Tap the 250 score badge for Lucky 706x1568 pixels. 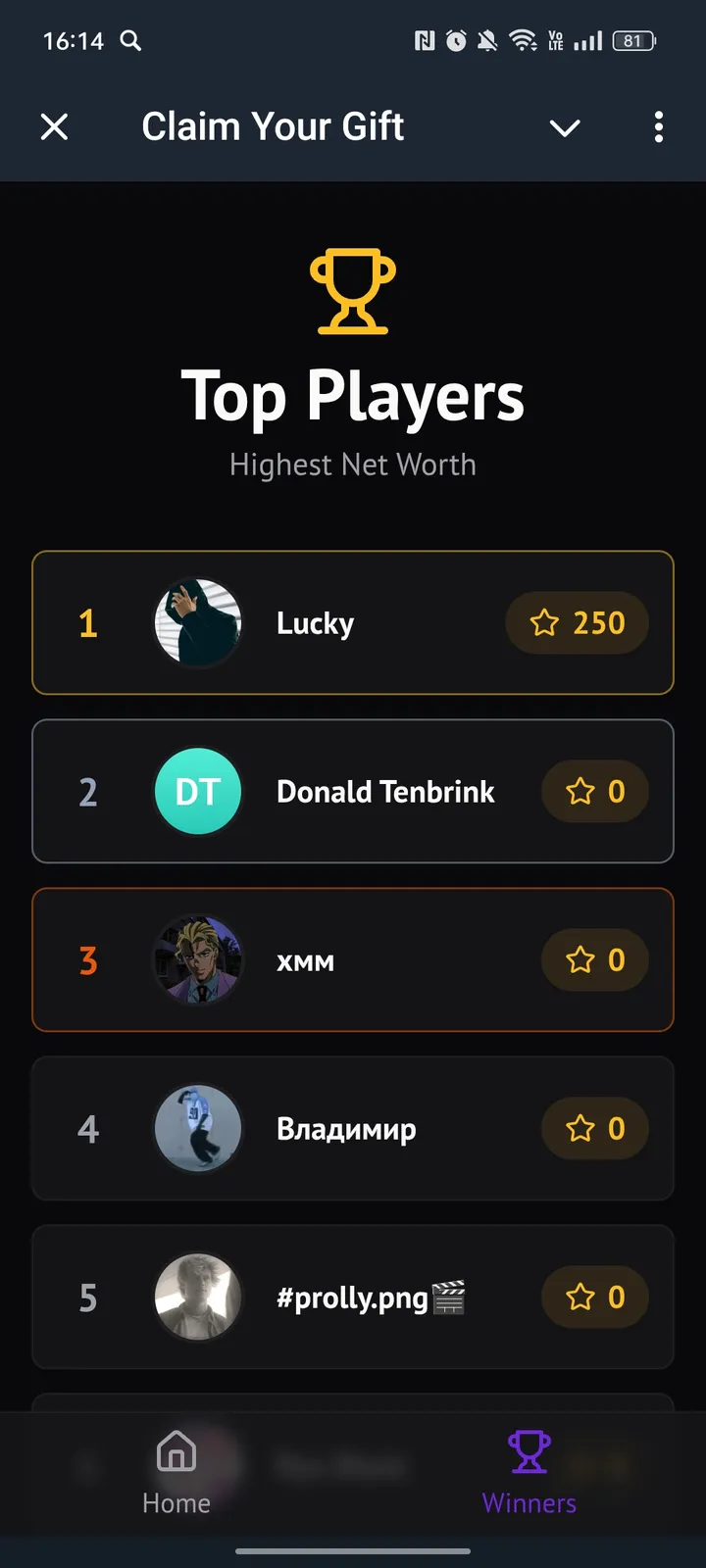click(578, 623)
